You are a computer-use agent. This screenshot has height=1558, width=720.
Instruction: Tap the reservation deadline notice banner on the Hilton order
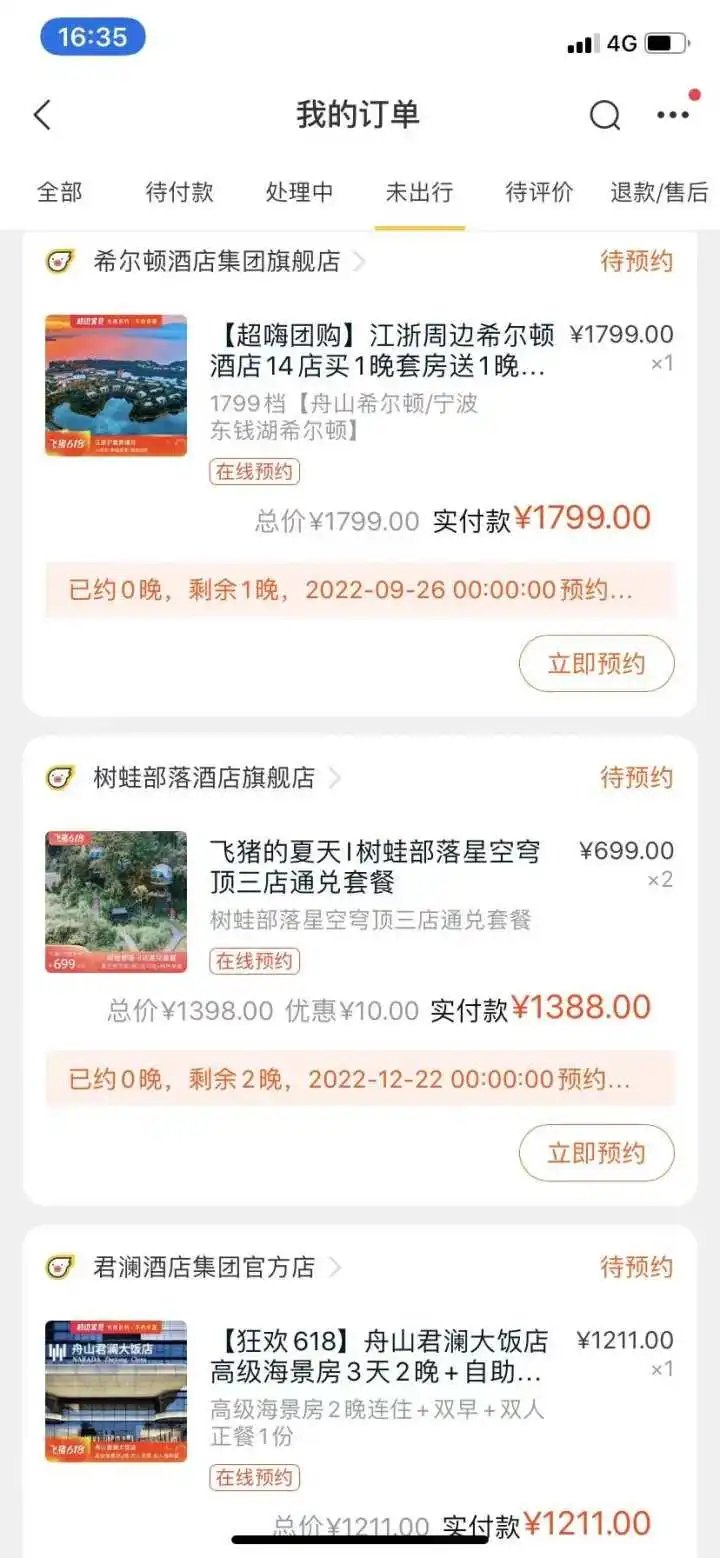click(360, 590)
